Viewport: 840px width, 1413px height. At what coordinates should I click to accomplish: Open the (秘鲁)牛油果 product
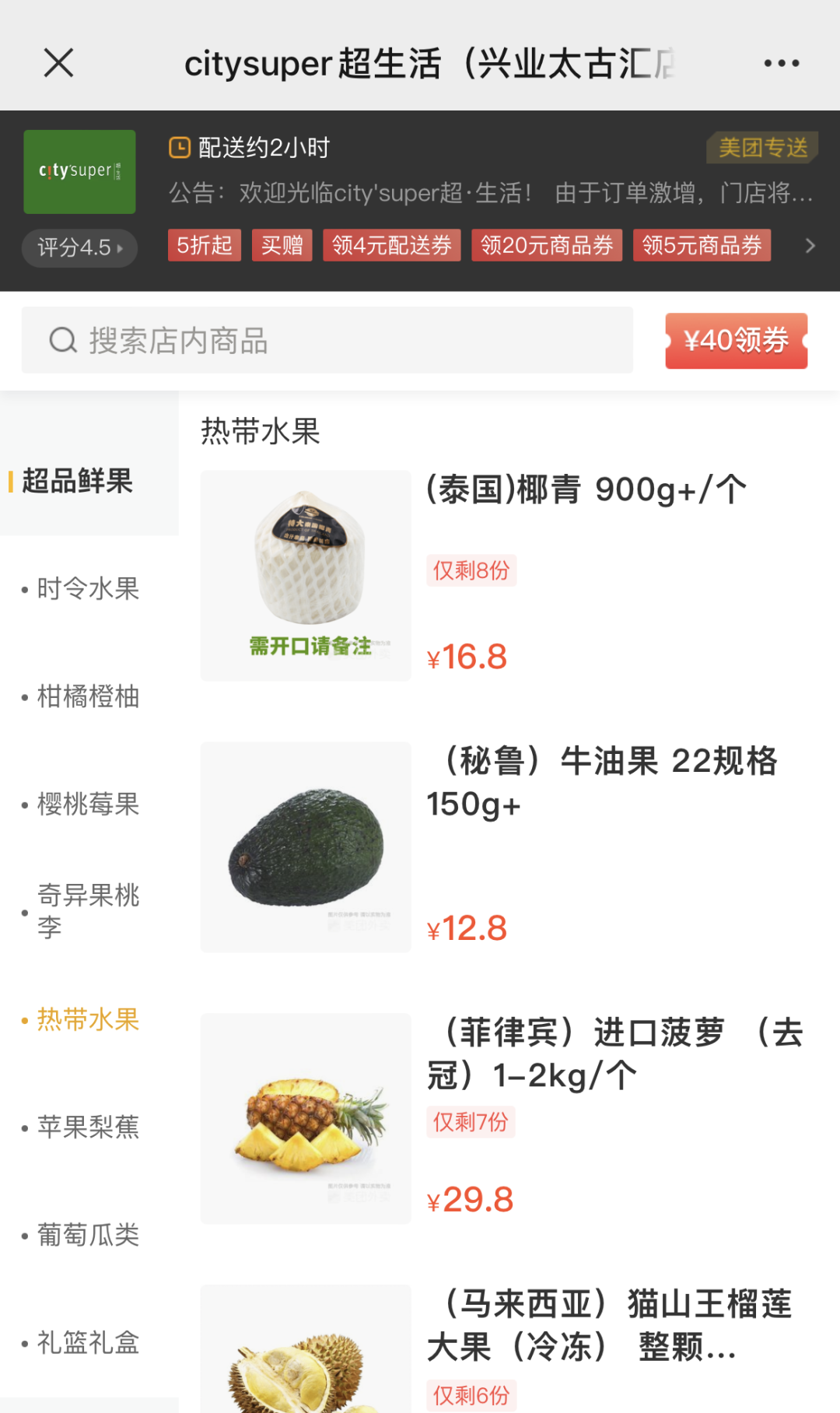click(600, 782)
